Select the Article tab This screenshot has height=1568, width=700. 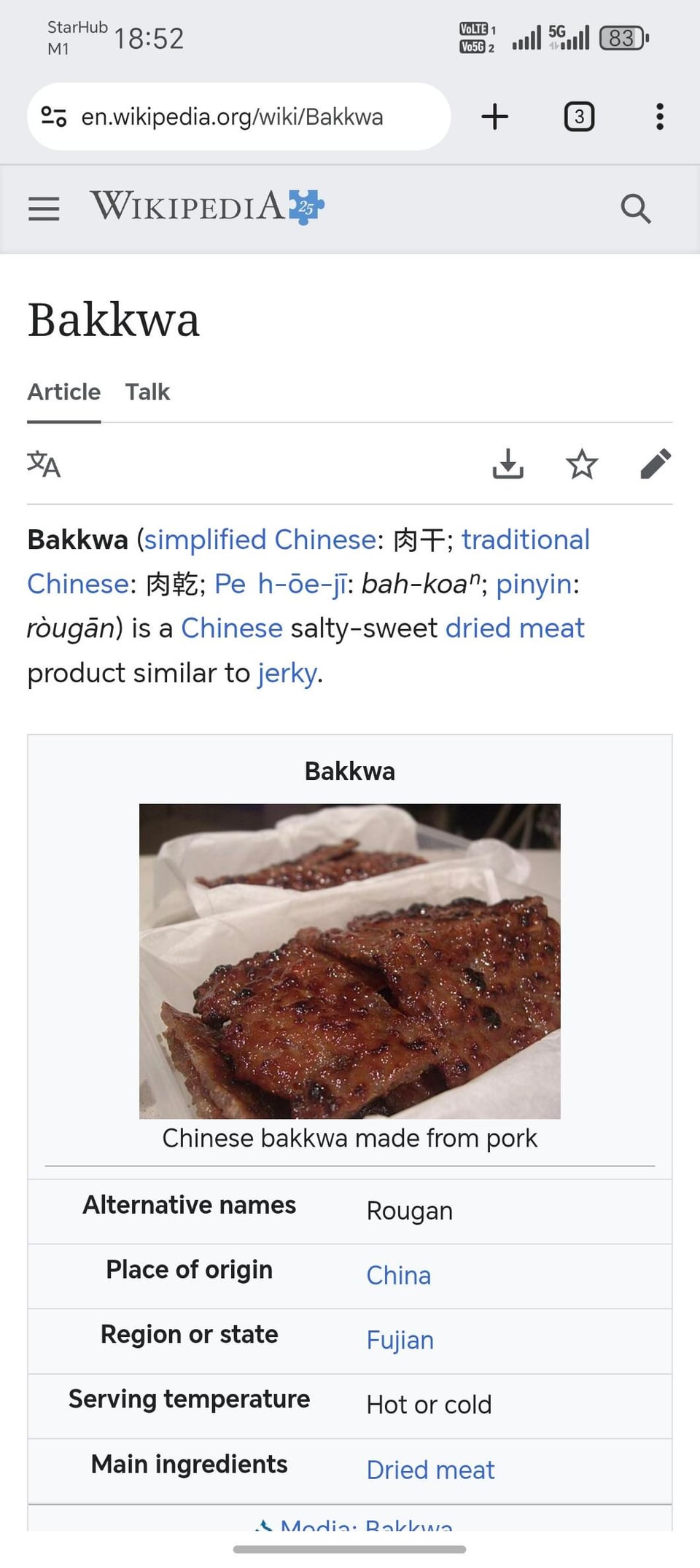click(64, 392)
